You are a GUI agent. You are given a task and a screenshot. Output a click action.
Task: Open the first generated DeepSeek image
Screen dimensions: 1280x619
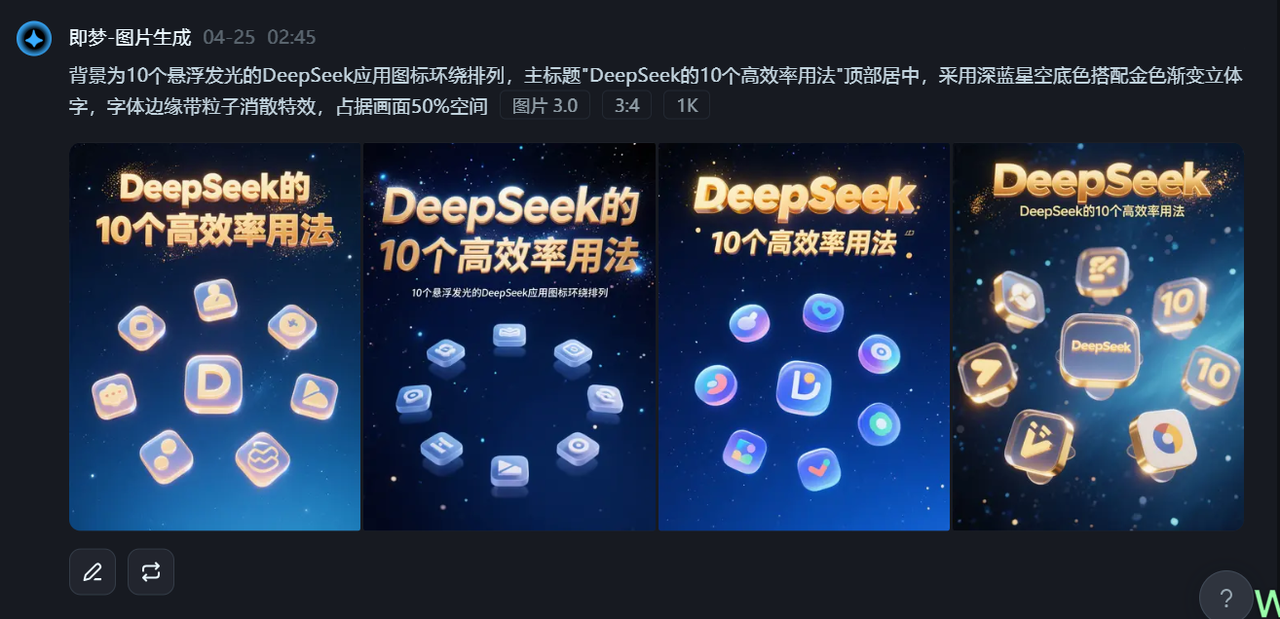pos(214,336)
